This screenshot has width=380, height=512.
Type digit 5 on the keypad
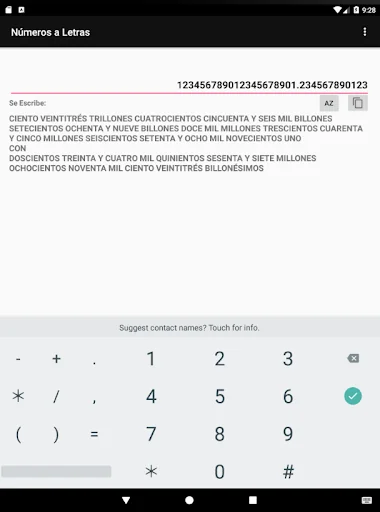(x=220, y=396)
